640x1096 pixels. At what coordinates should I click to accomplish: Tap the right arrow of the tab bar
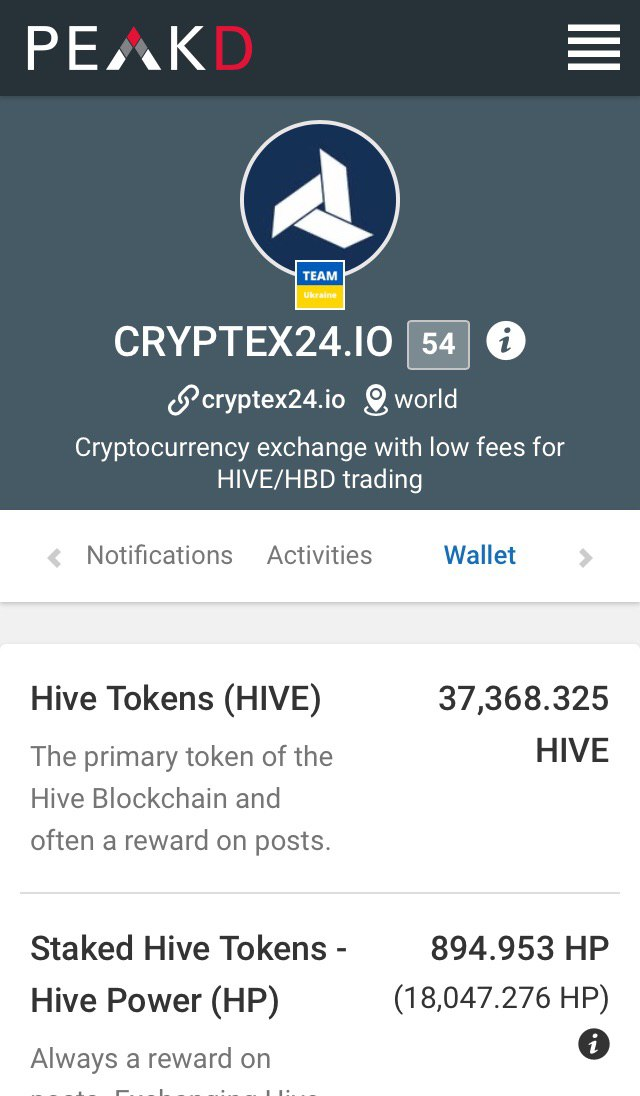tap(586, 557)
